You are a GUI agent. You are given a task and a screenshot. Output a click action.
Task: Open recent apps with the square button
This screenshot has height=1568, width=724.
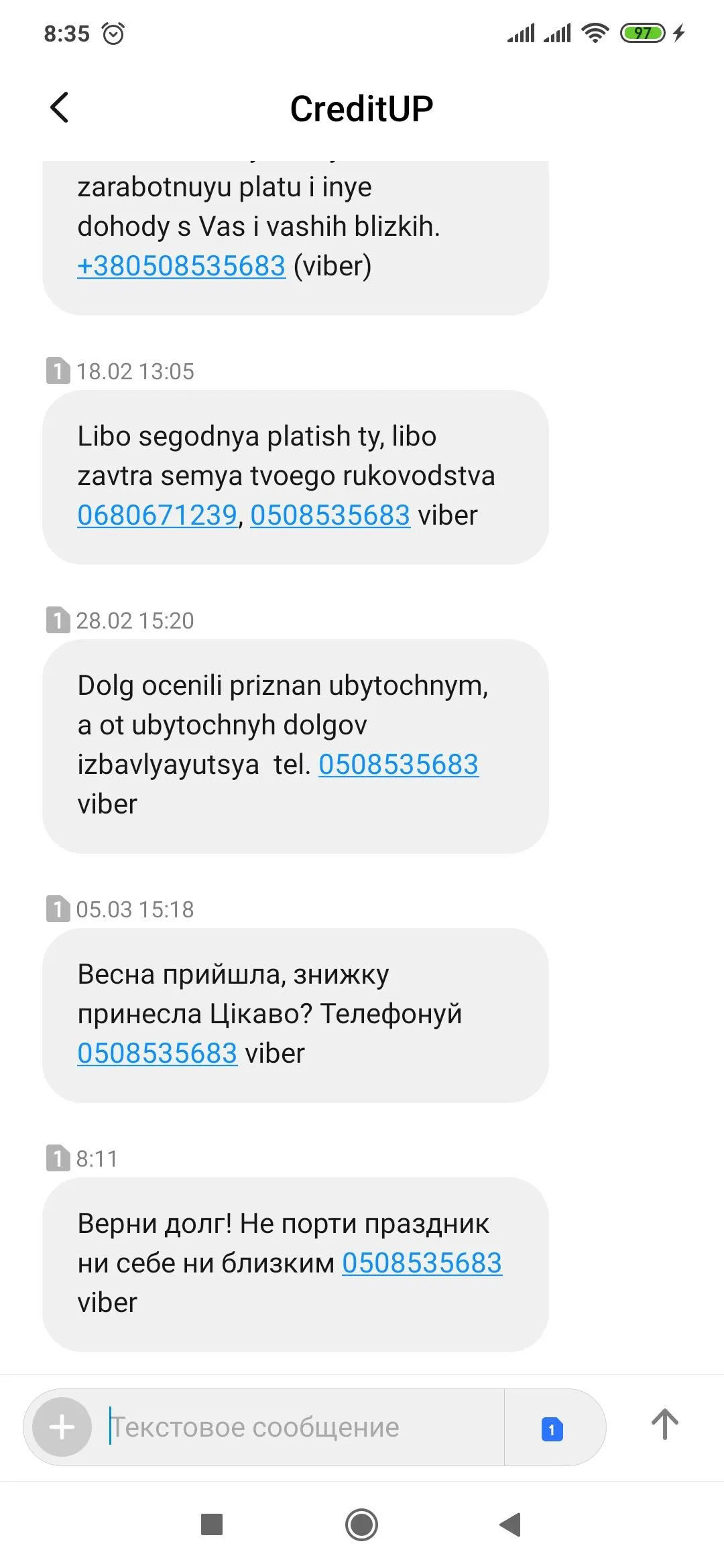click(x=212, y=1524)
